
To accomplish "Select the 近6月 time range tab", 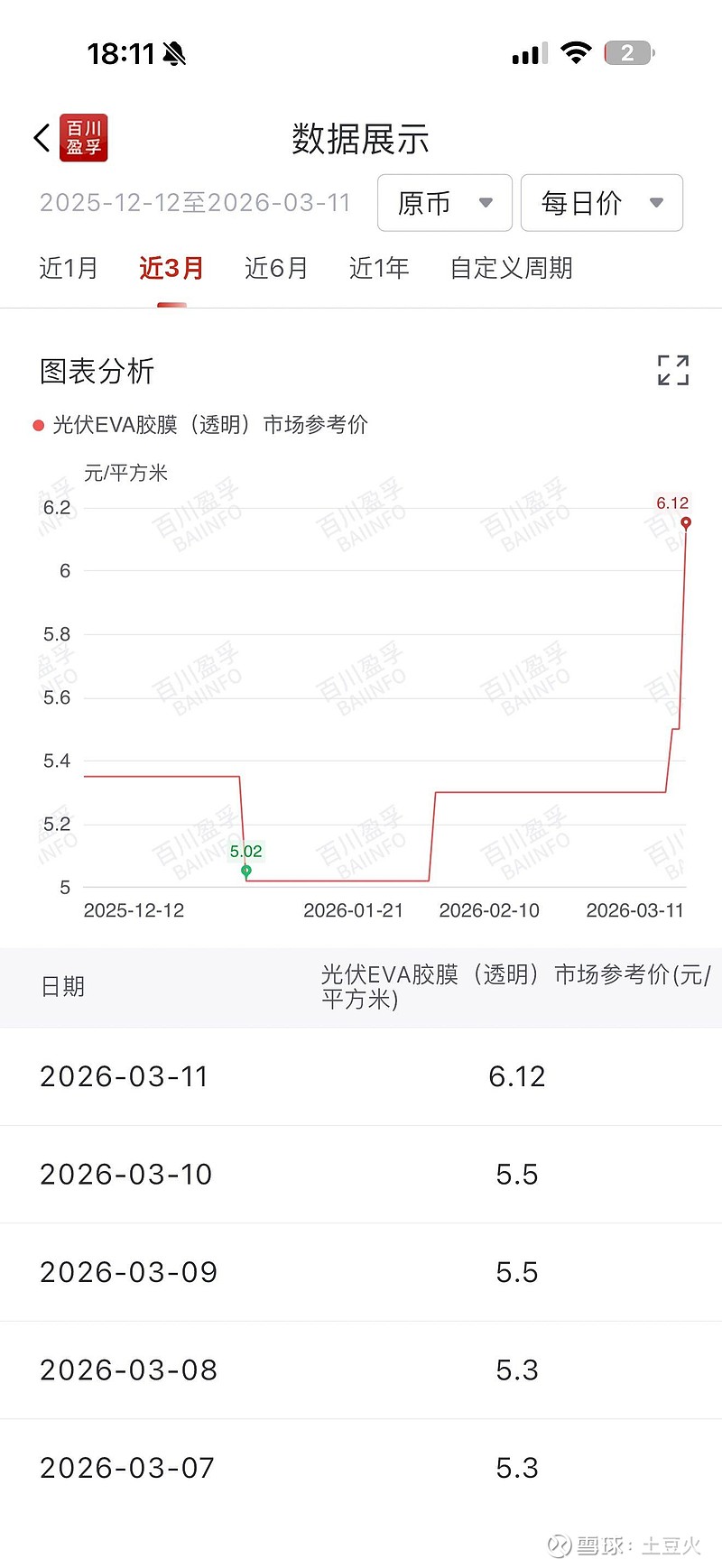I will 276,268.
